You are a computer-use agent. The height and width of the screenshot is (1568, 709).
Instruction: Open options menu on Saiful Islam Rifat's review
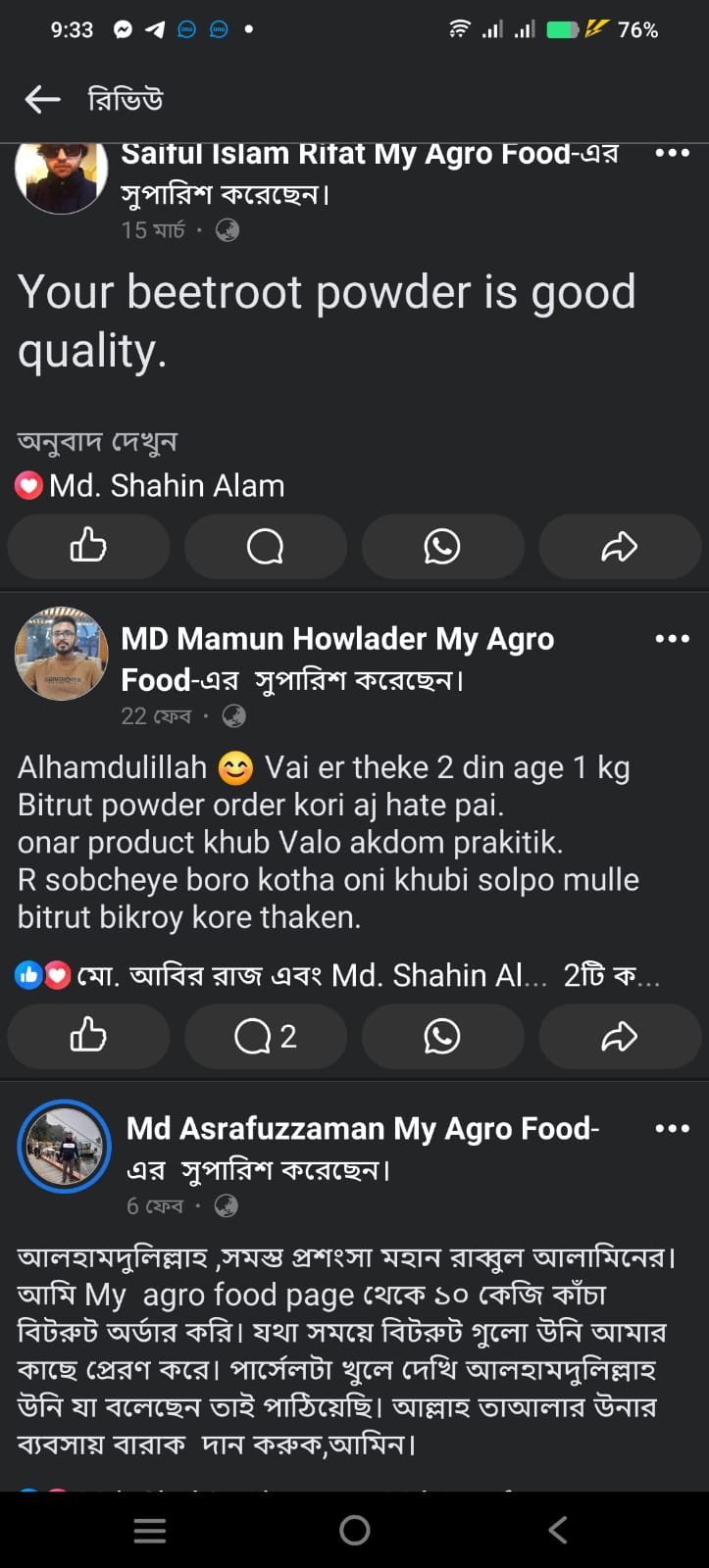(672, 153)
